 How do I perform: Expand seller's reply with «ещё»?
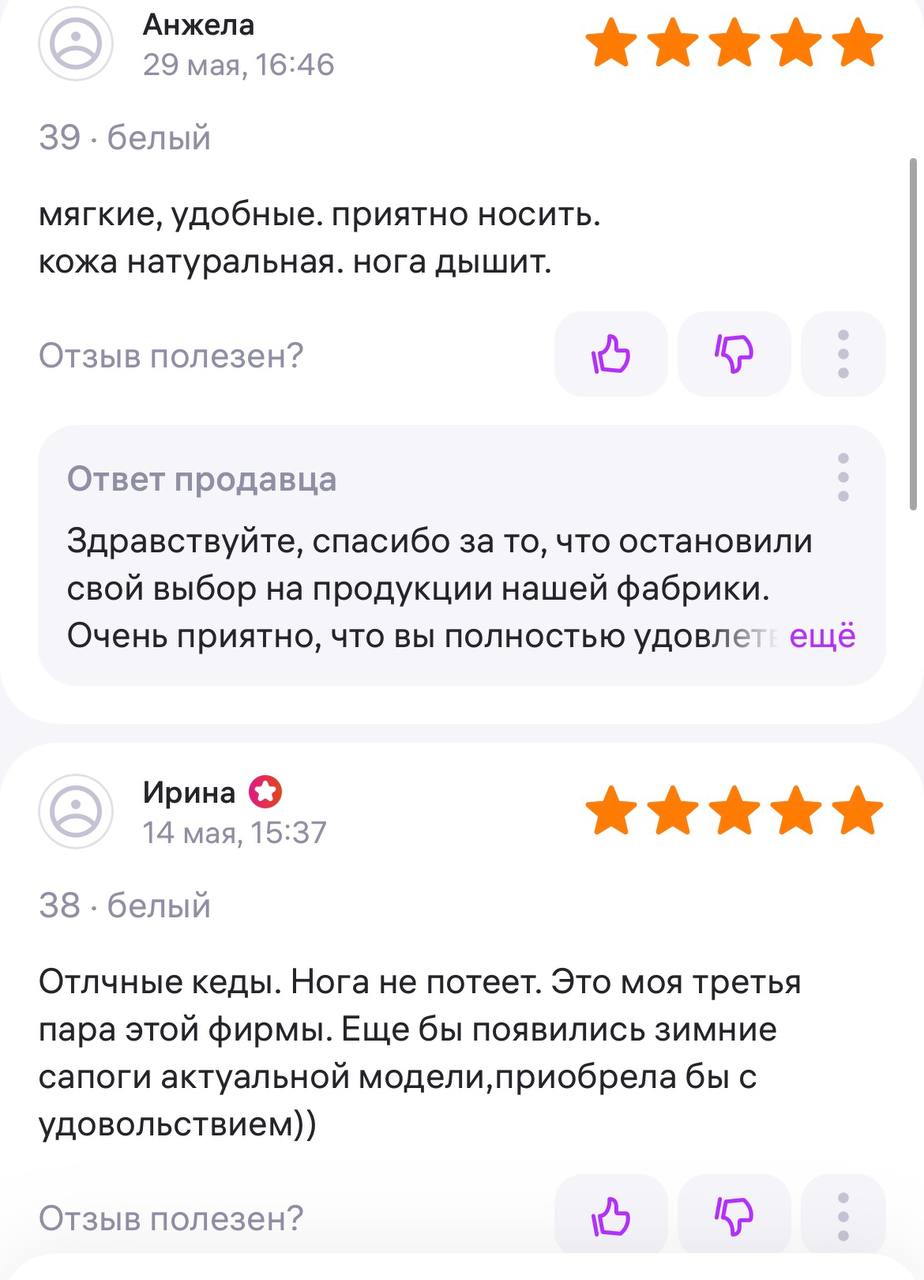[822, 637]
